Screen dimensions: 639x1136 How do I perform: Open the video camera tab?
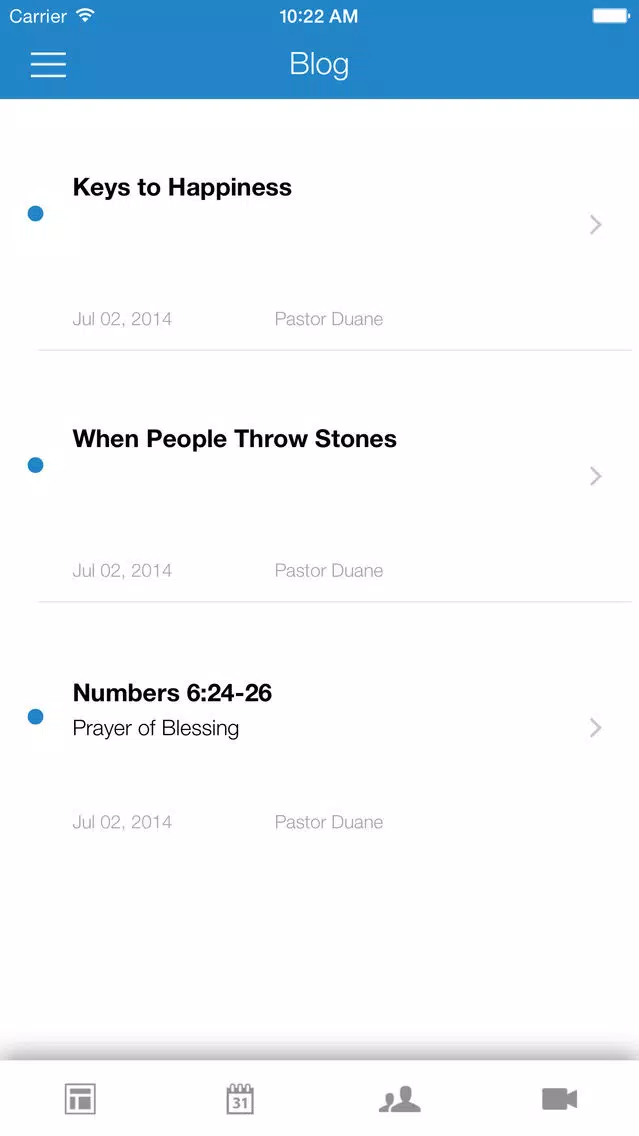(x=559, y=1099)
